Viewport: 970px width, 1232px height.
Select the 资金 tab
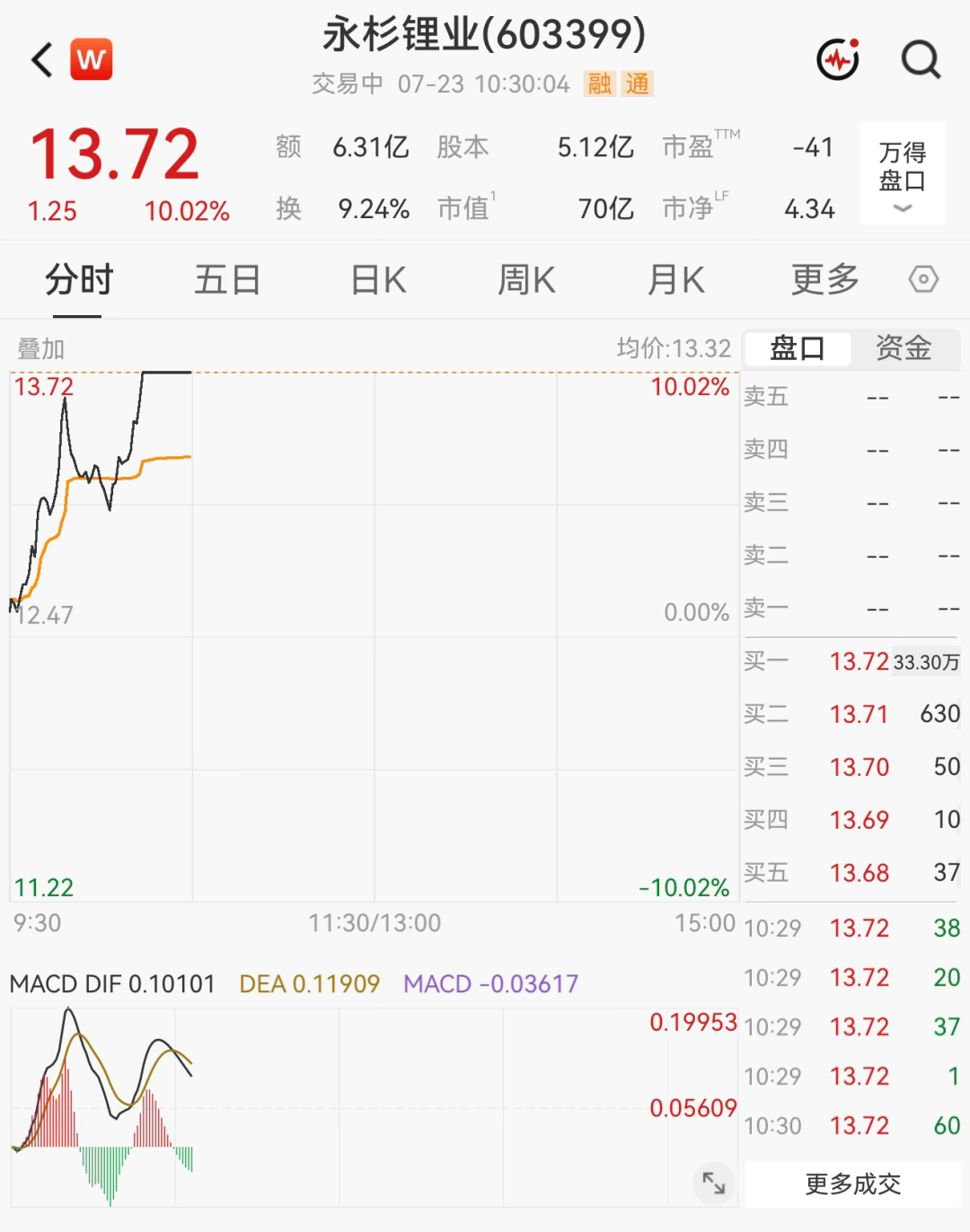coord(904,348)
